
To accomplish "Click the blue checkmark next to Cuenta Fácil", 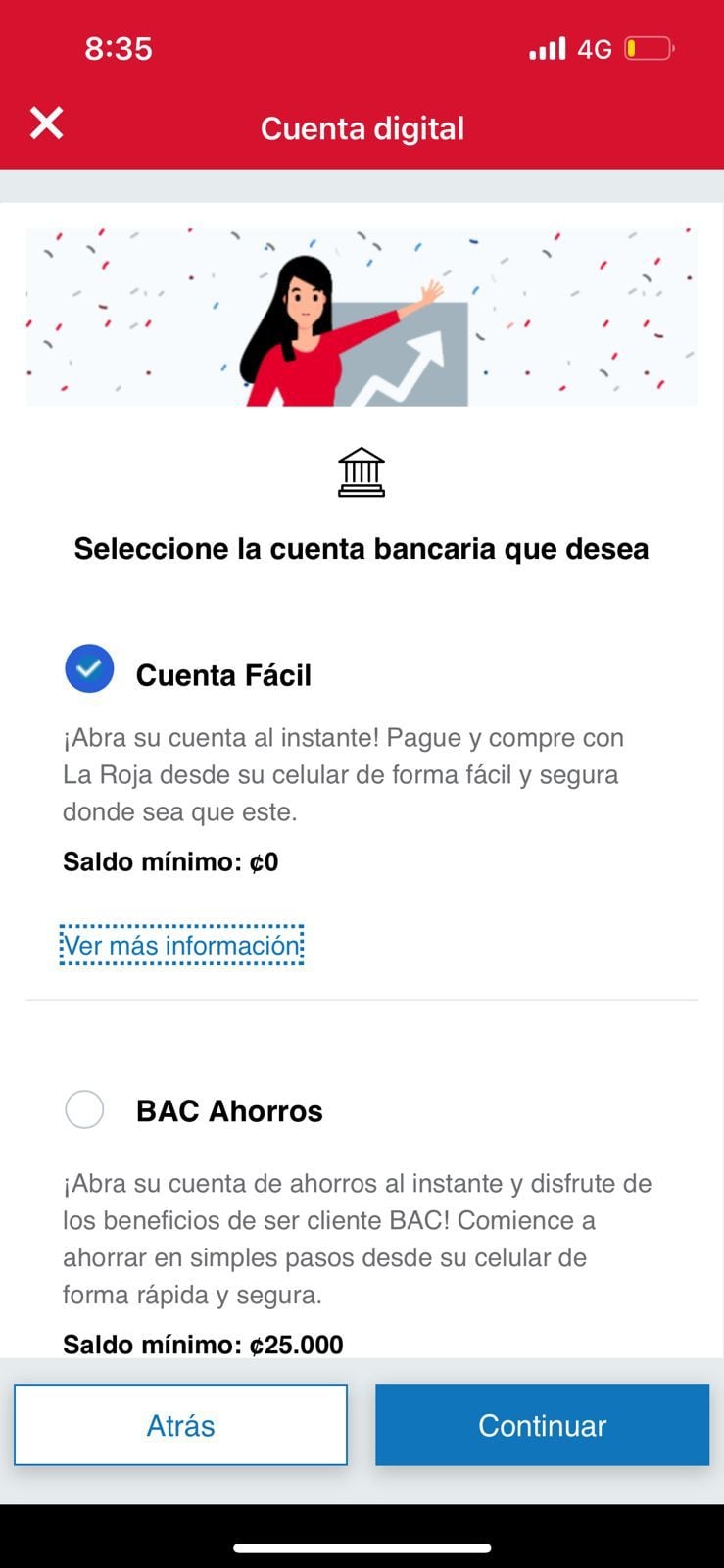I will (89, 669).
